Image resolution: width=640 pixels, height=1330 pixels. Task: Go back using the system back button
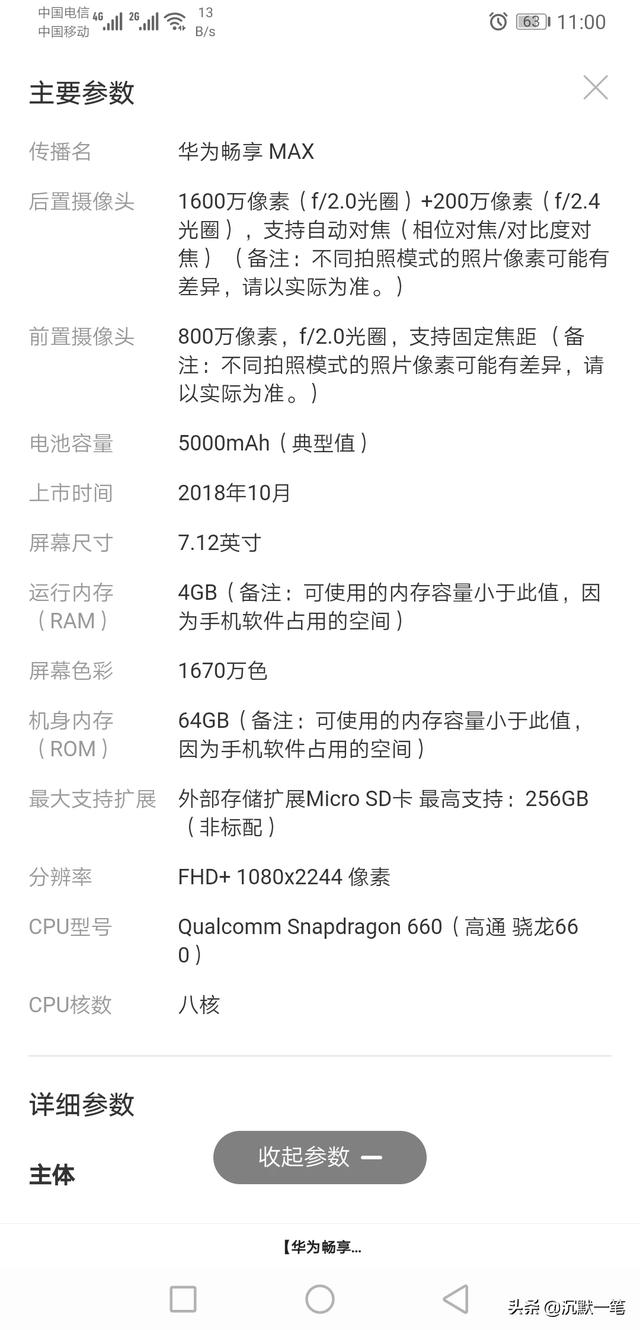(x=456, y=1298)
